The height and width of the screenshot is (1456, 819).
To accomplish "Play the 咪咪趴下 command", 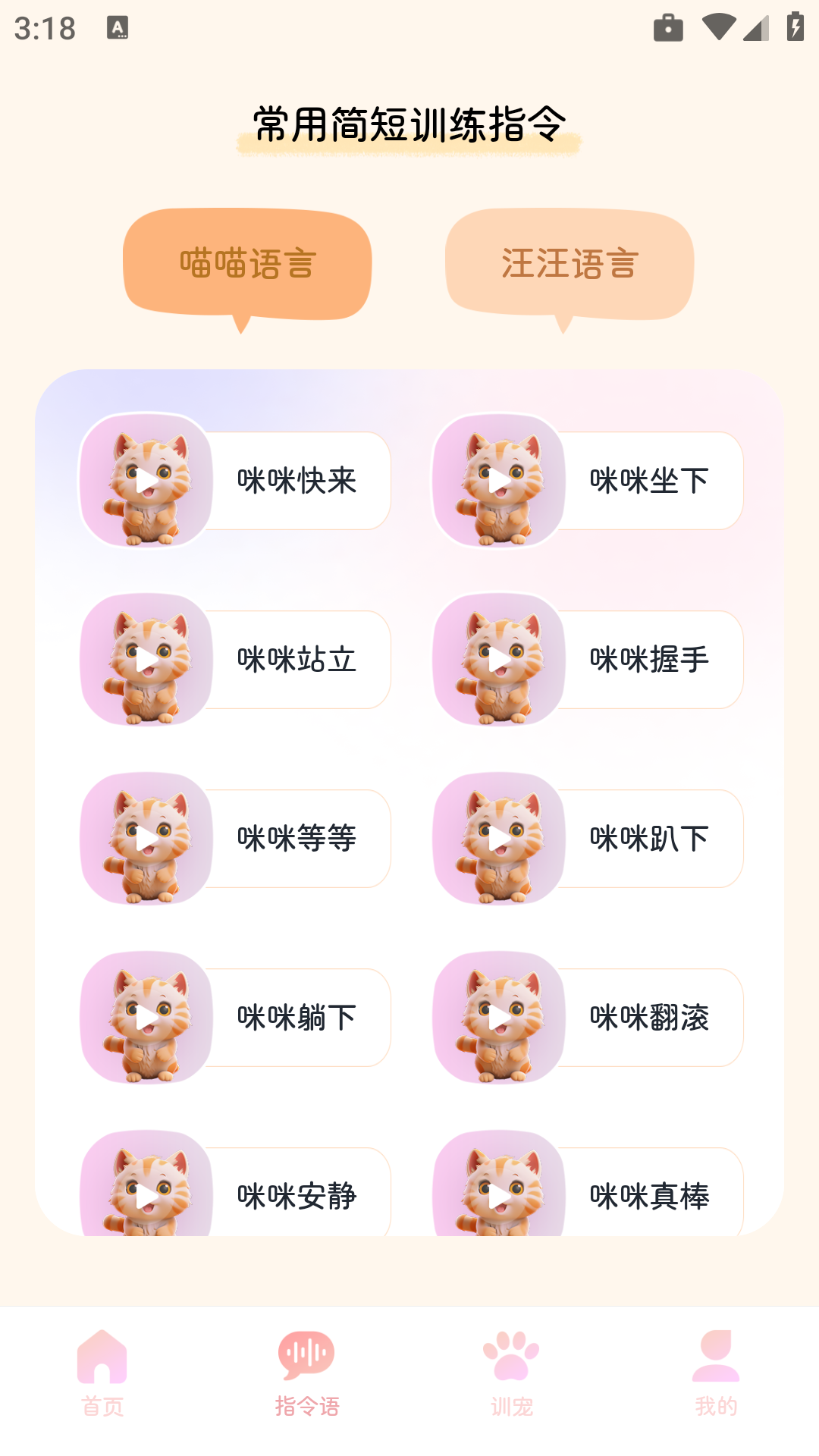I will pyautogui.click(x=500, y=837).
